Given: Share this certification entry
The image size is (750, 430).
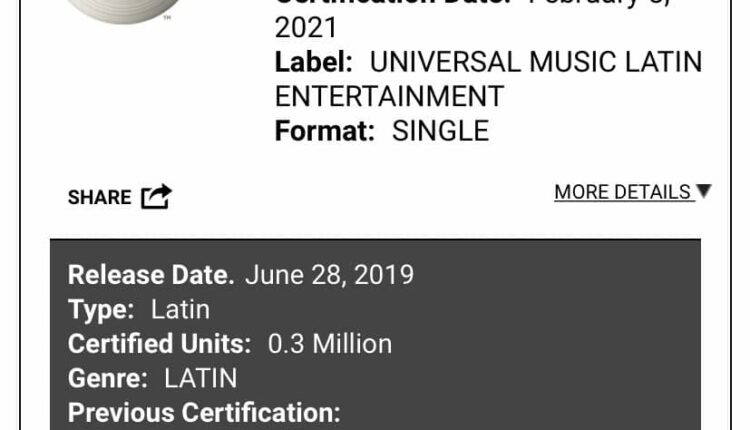Looking at the screenshot, I should coord(120,197).
